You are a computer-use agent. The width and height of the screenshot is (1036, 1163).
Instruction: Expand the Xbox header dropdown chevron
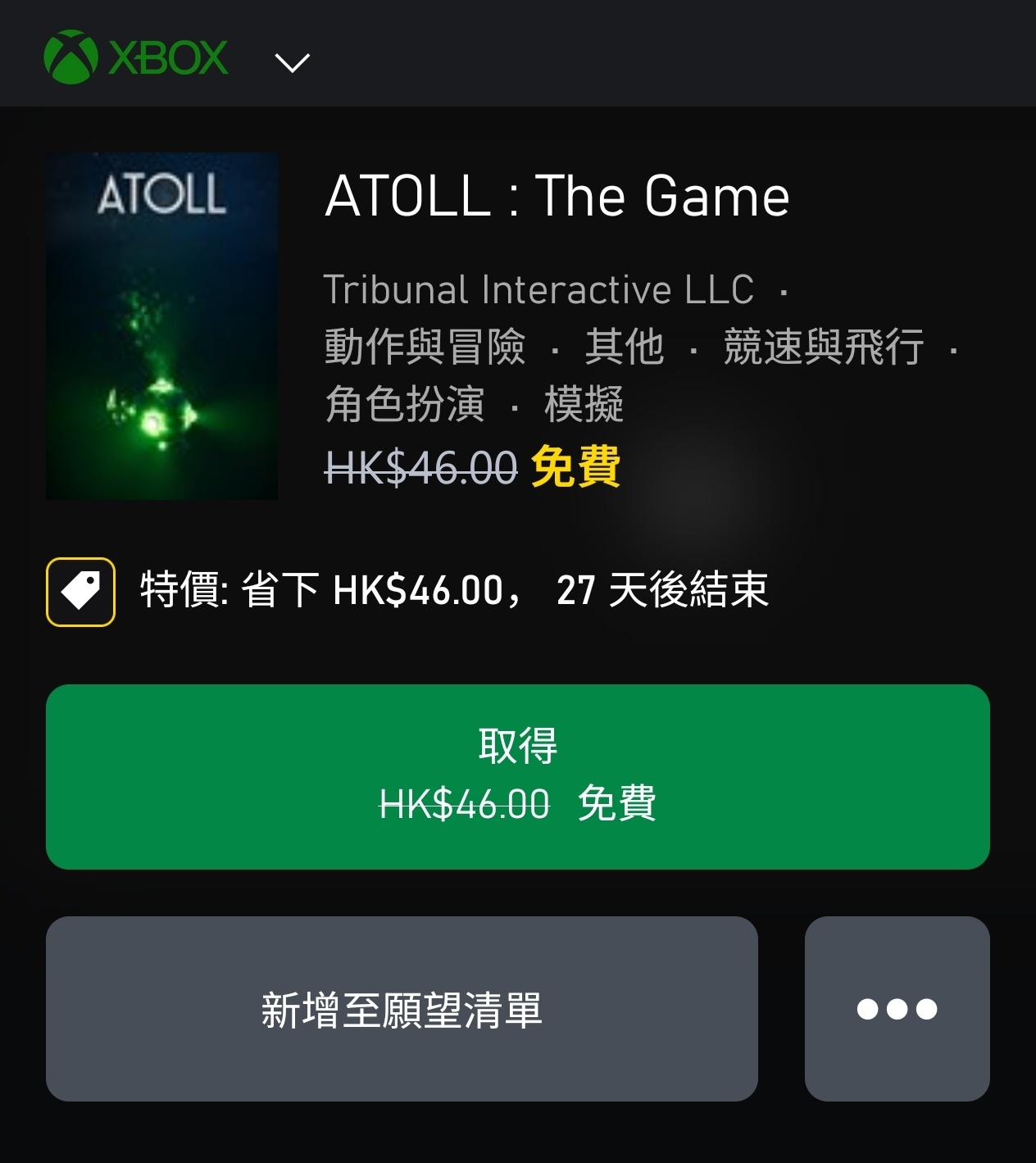pyautogui.click(x=292, y=62)
